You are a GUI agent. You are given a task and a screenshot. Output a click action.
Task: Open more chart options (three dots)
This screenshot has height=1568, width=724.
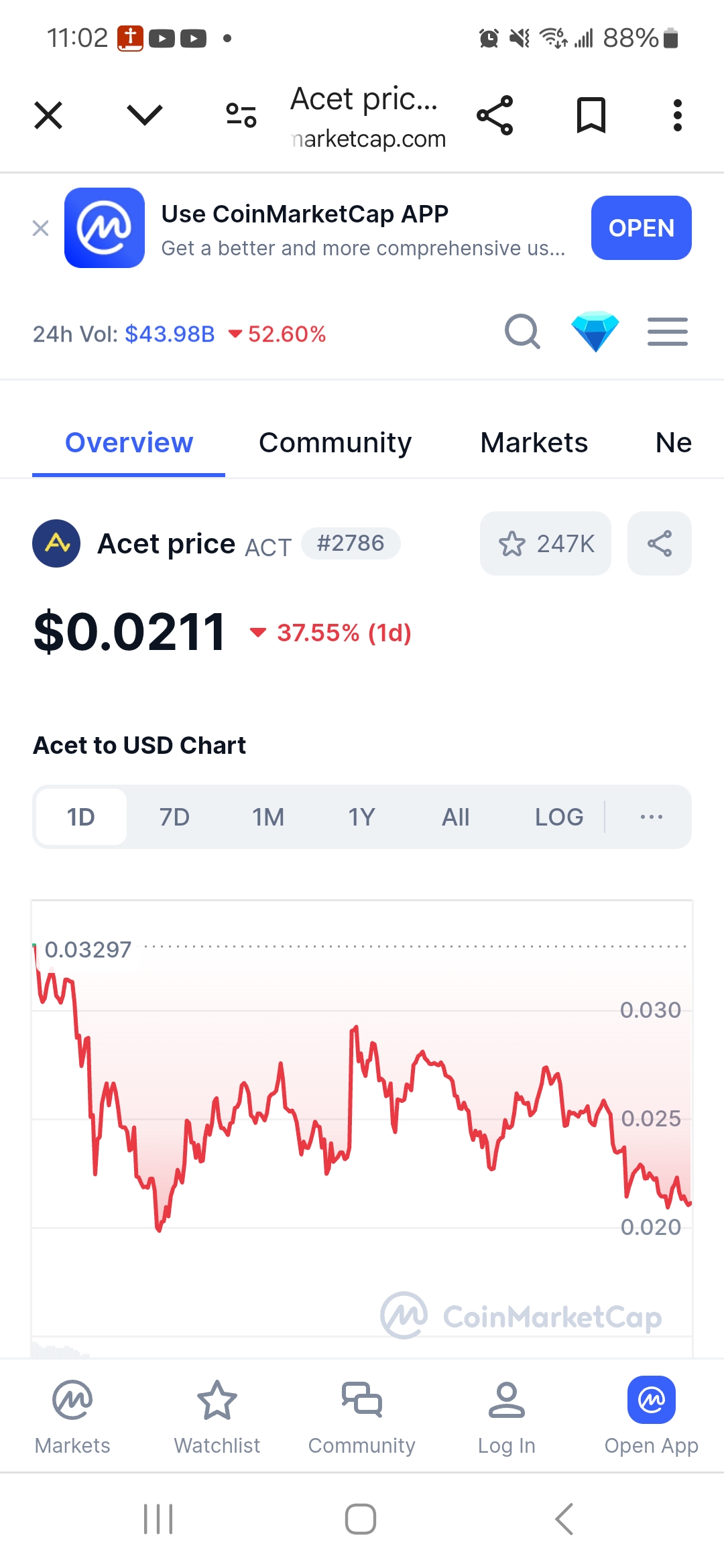point(652,817)
